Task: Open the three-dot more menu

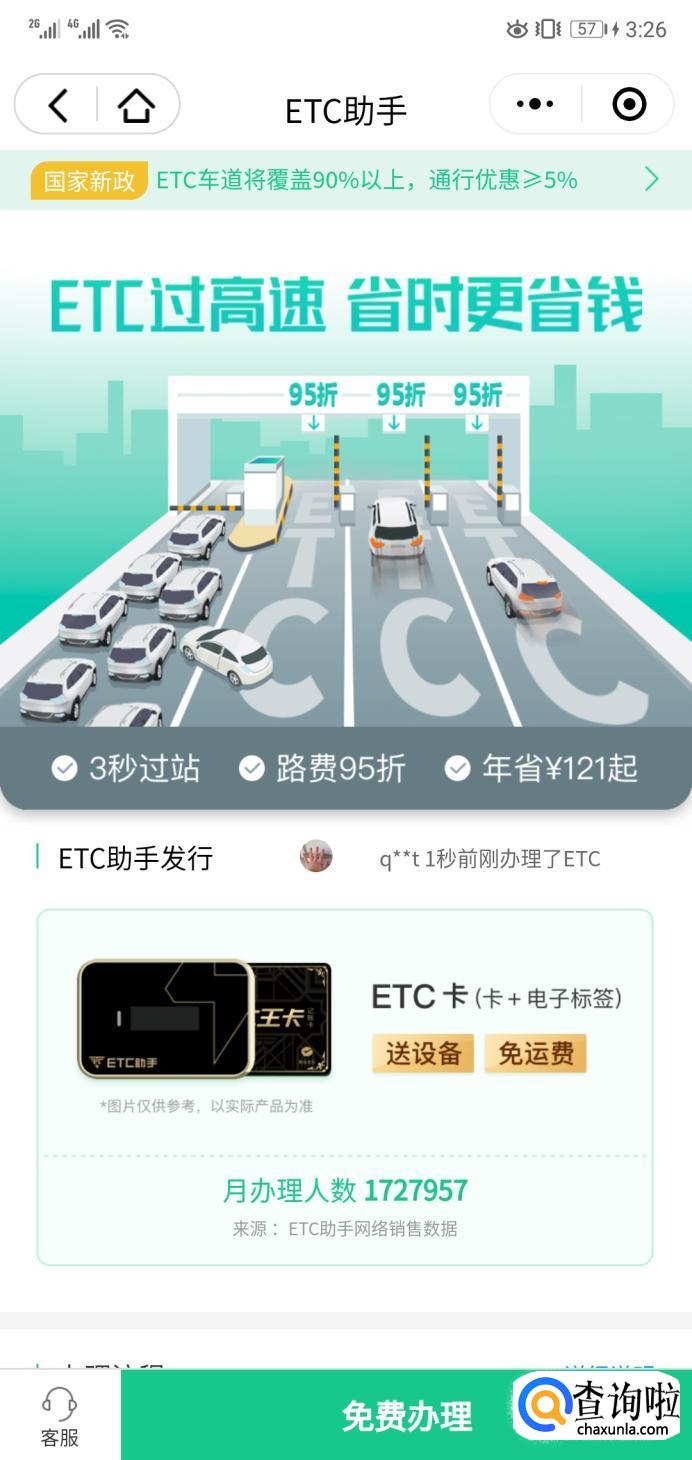Action: click(x=534, y=104)
